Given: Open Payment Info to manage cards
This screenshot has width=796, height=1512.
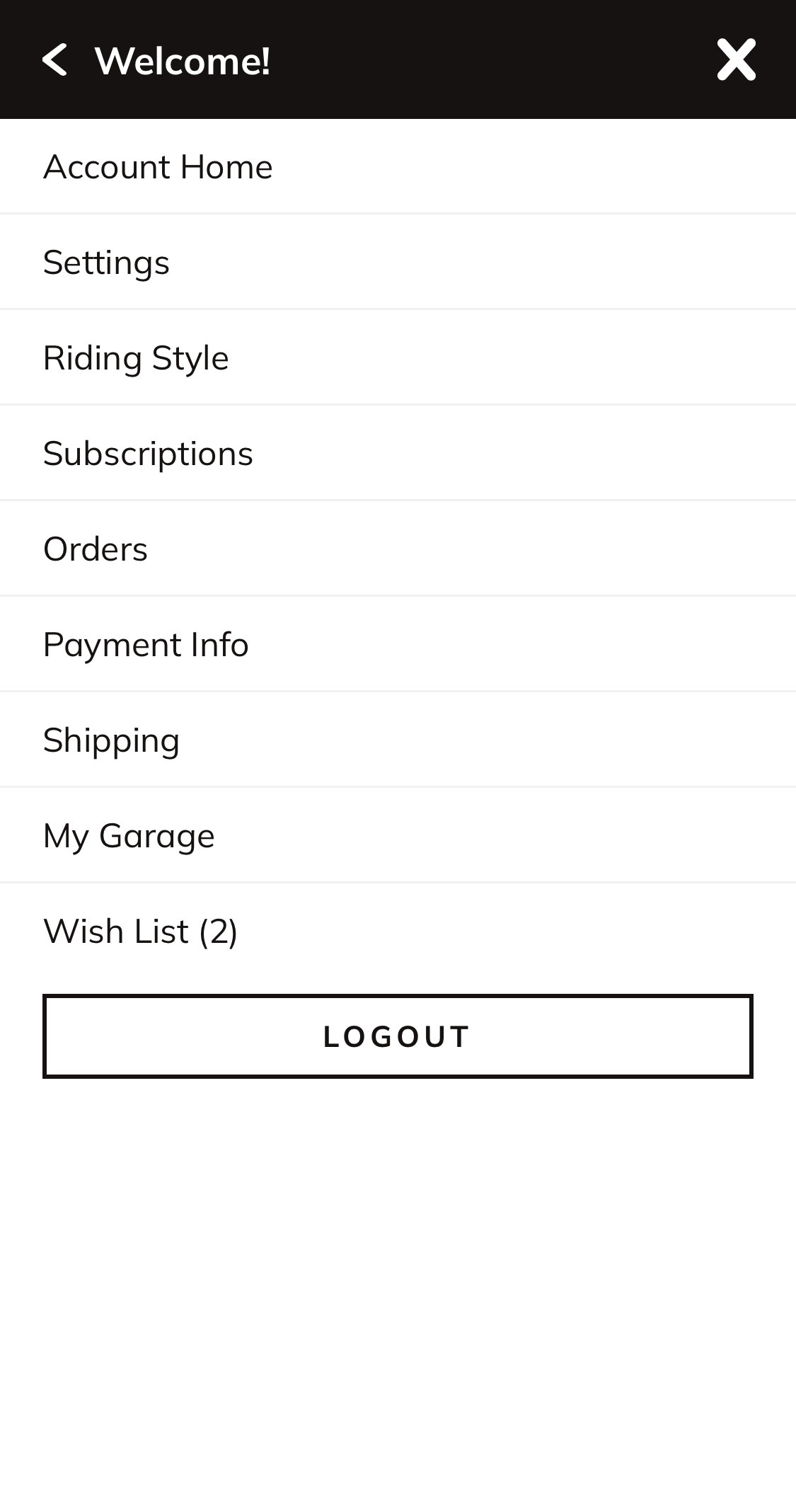Looking at the screenshot, I should pos(146,643).
